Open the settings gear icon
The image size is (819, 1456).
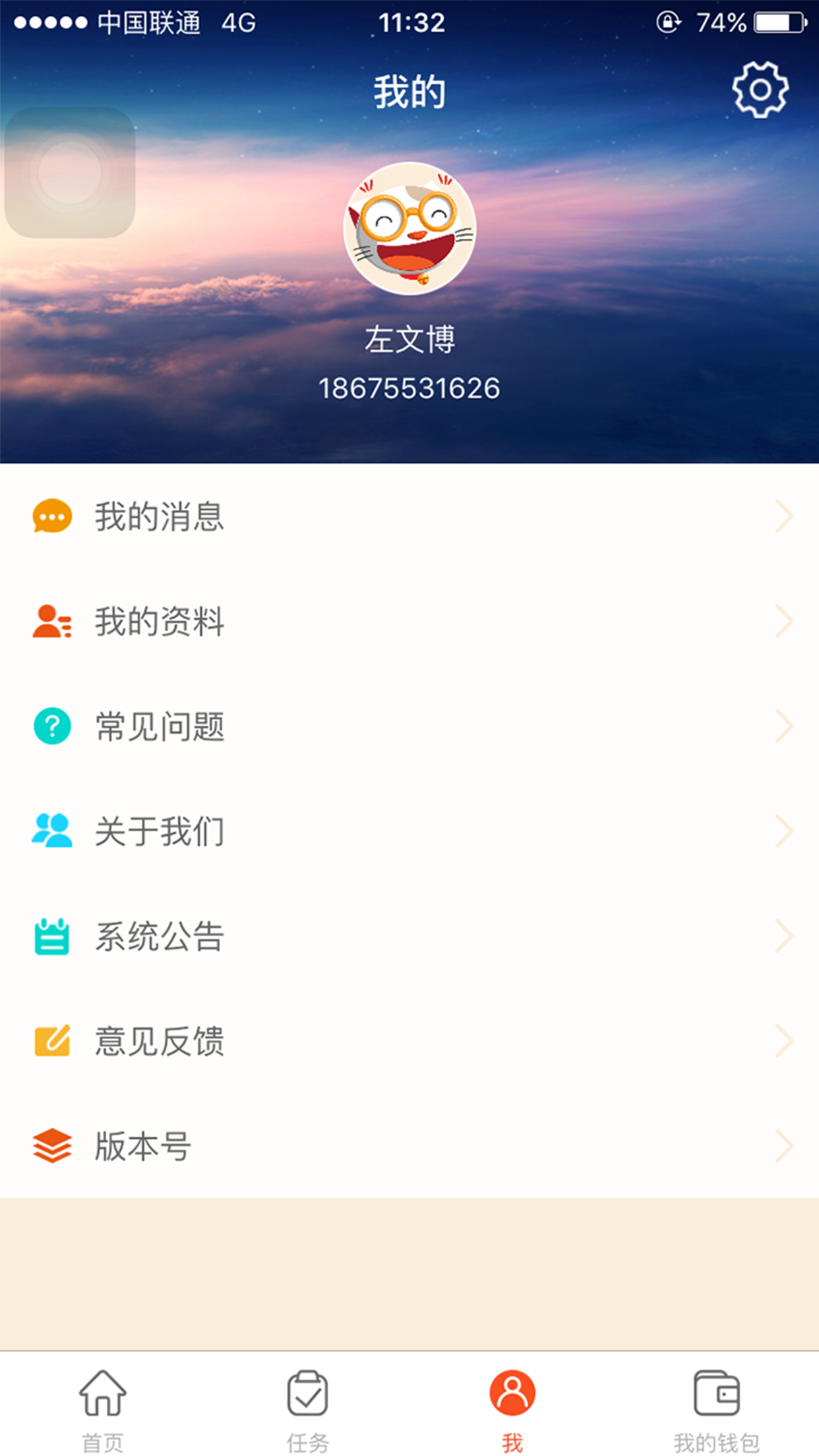click(760, 90)
